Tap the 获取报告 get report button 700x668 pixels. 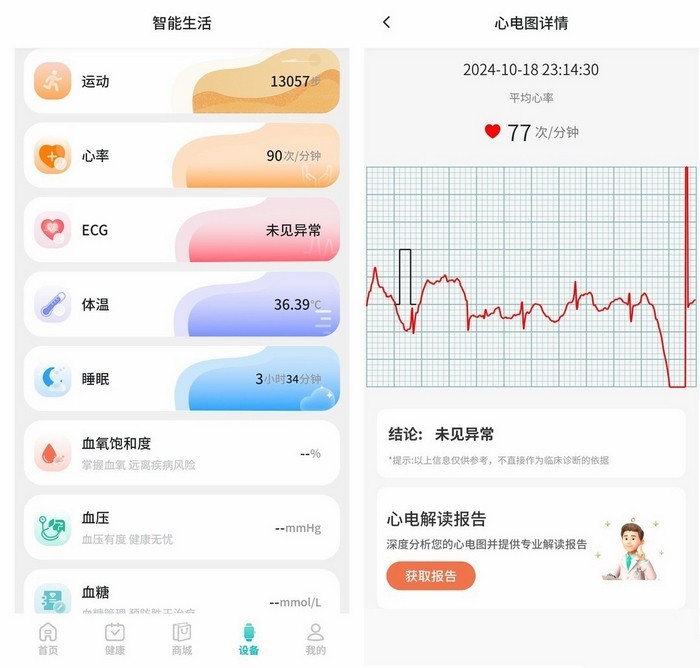point(431,576)
